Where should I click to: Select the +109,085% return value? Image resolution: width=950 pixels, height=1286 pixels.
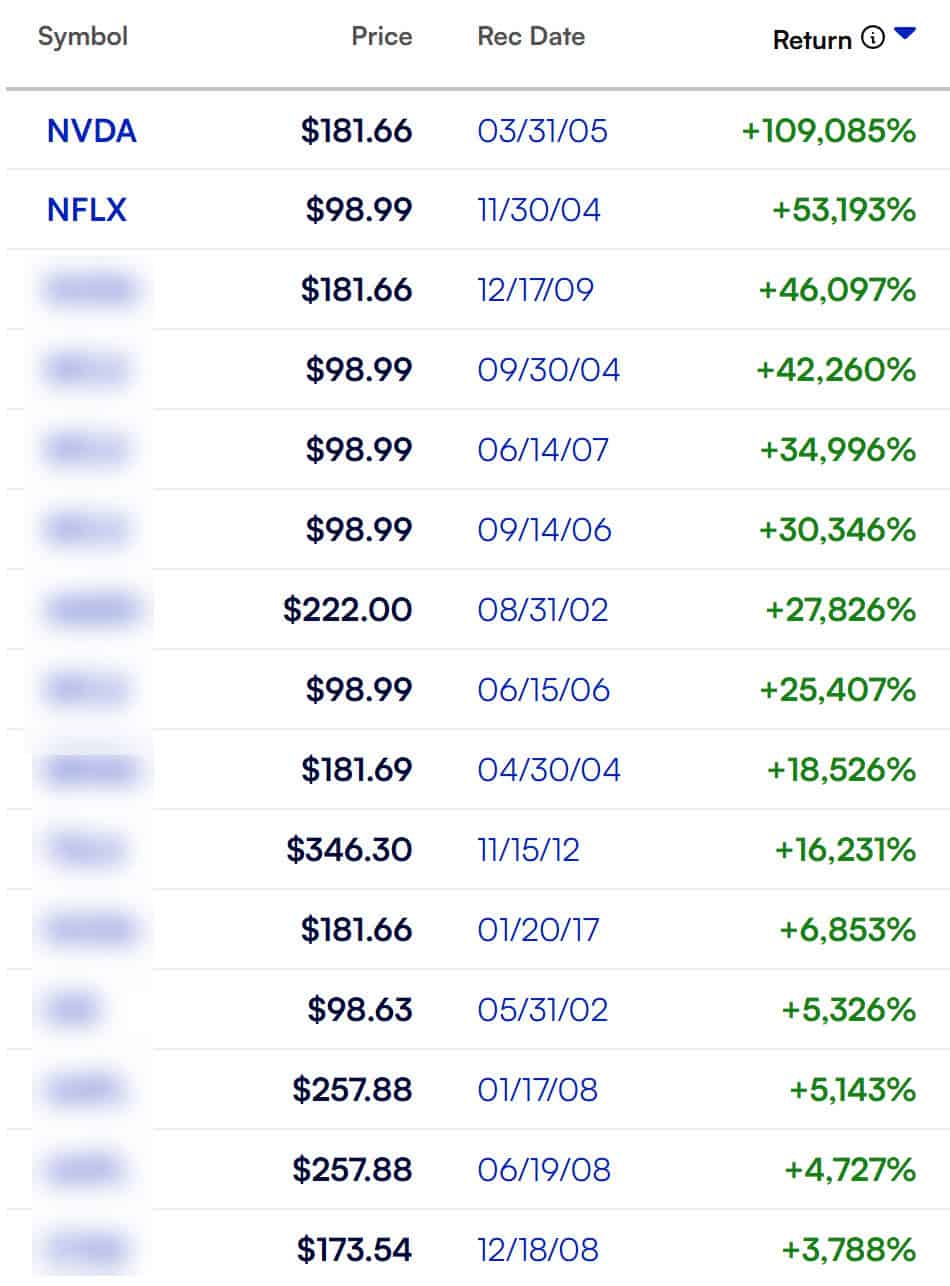(x=830, y=130)
